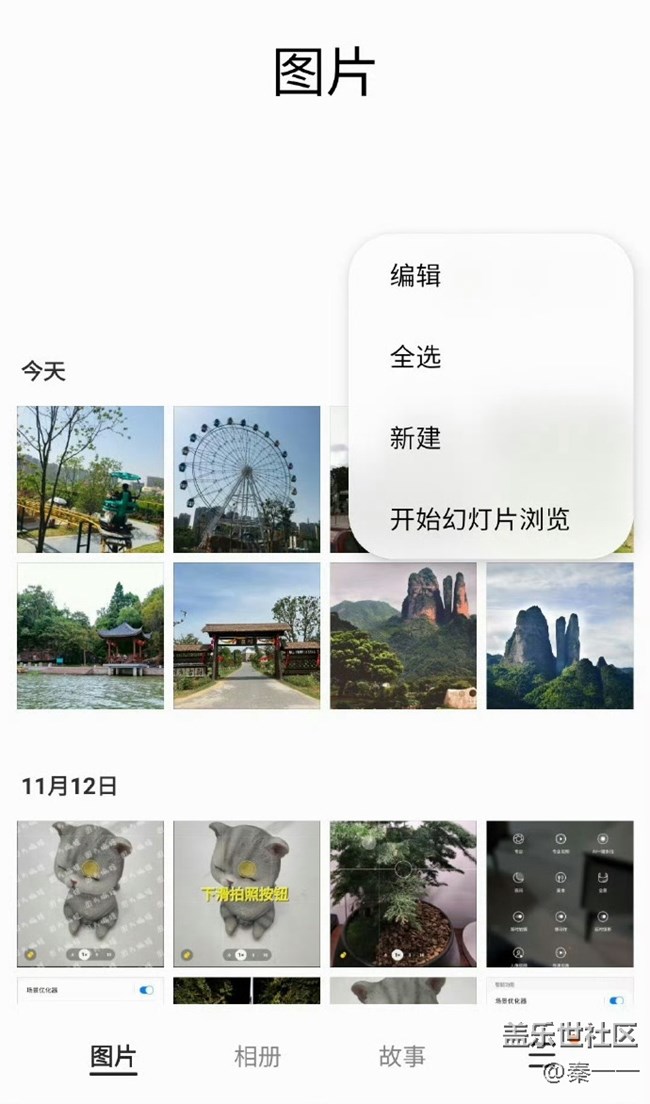Select the 图片 tab

(x=113, y=1056)
